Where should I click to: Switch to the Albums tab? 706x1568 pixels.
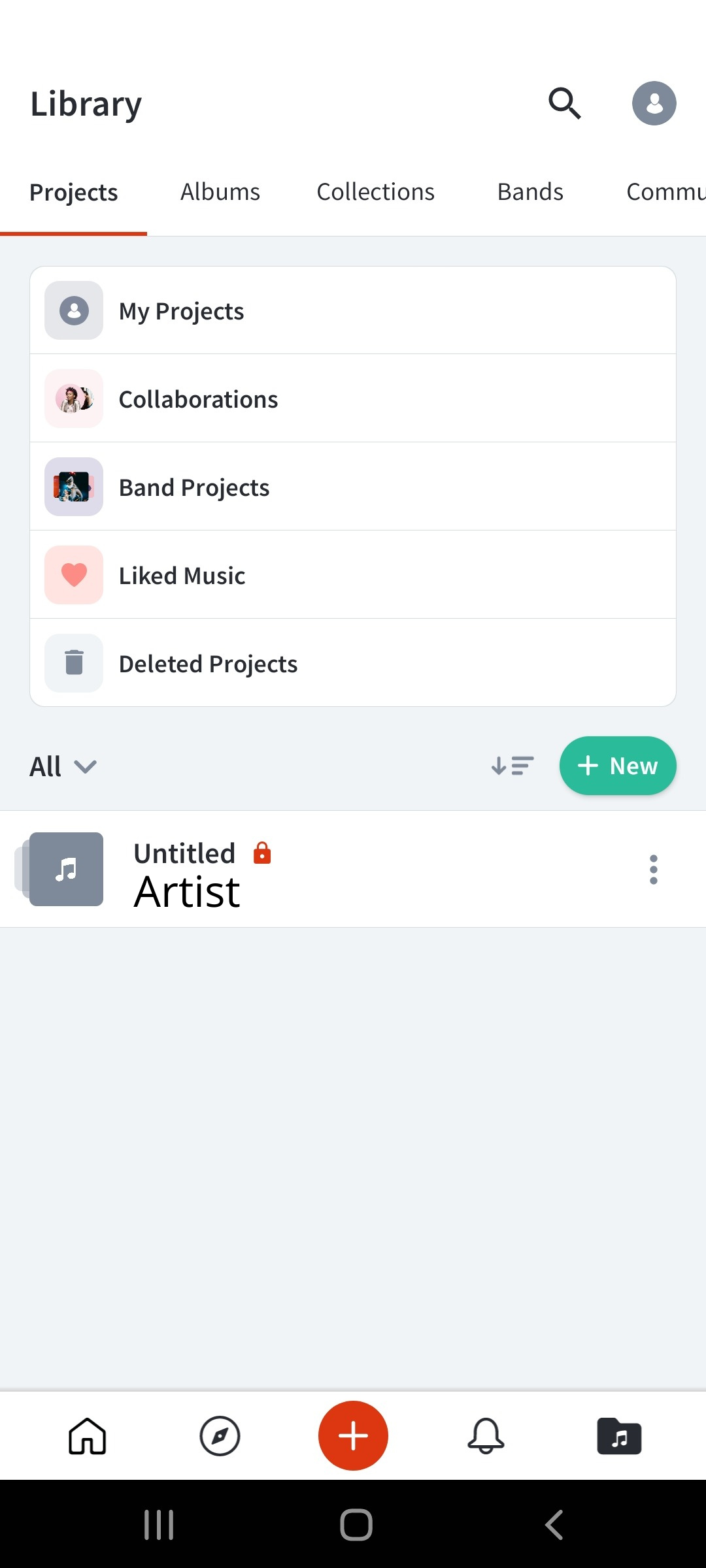(220, 192)
